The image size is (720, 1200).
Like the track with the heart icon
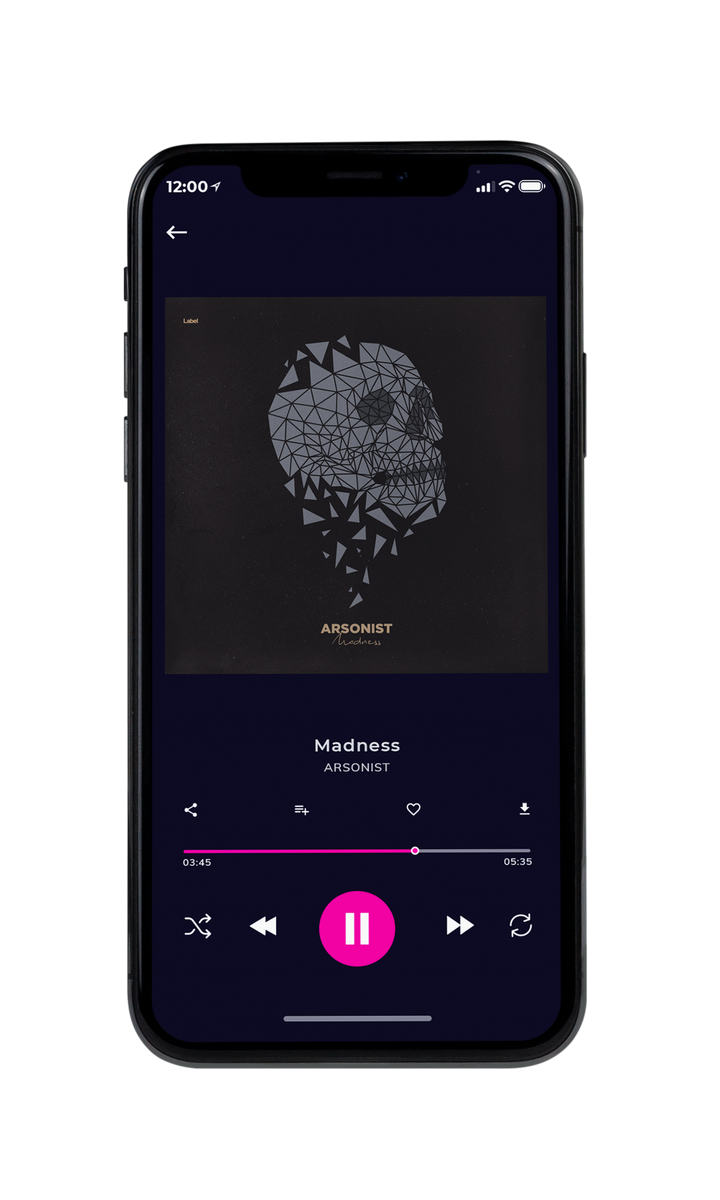413,810
